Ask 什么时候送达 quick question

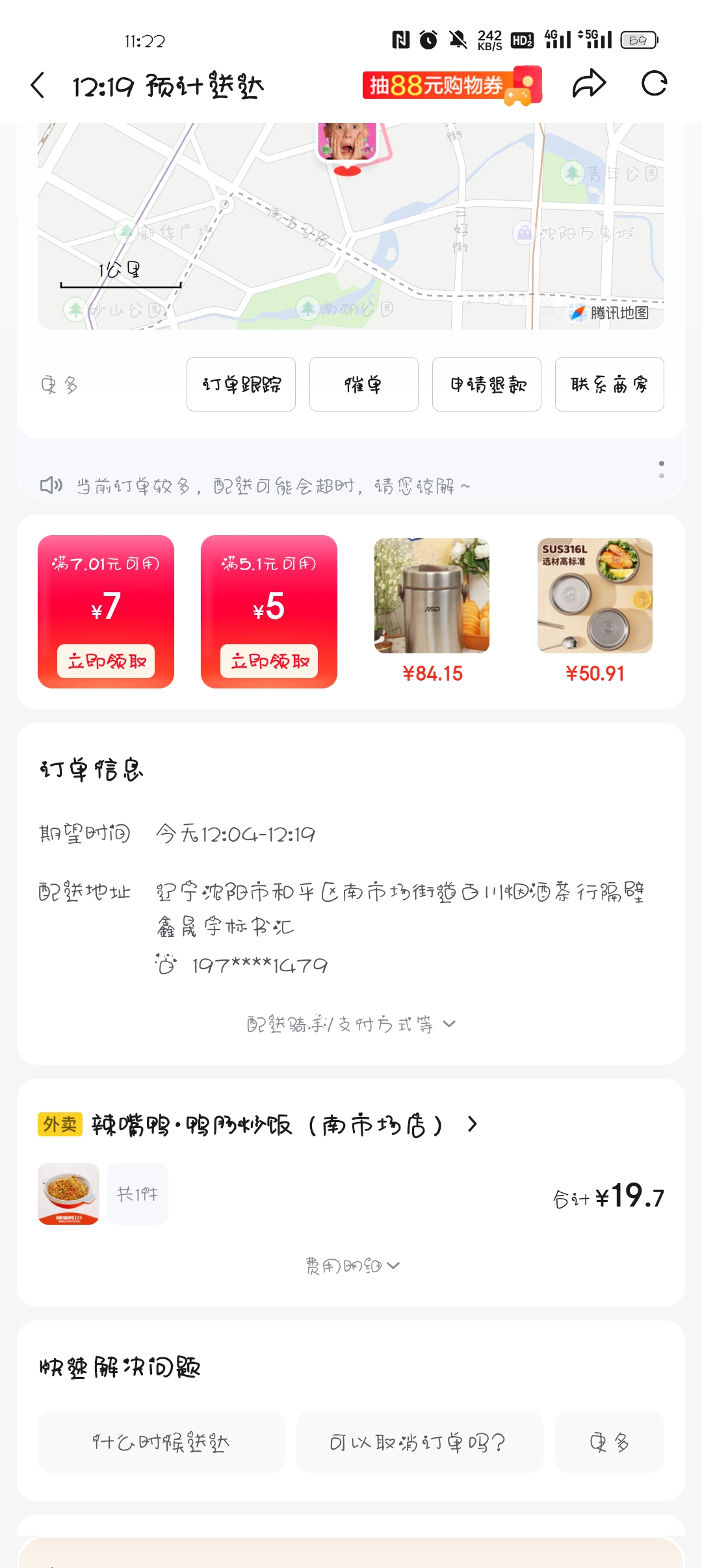tap(161, 1443)
